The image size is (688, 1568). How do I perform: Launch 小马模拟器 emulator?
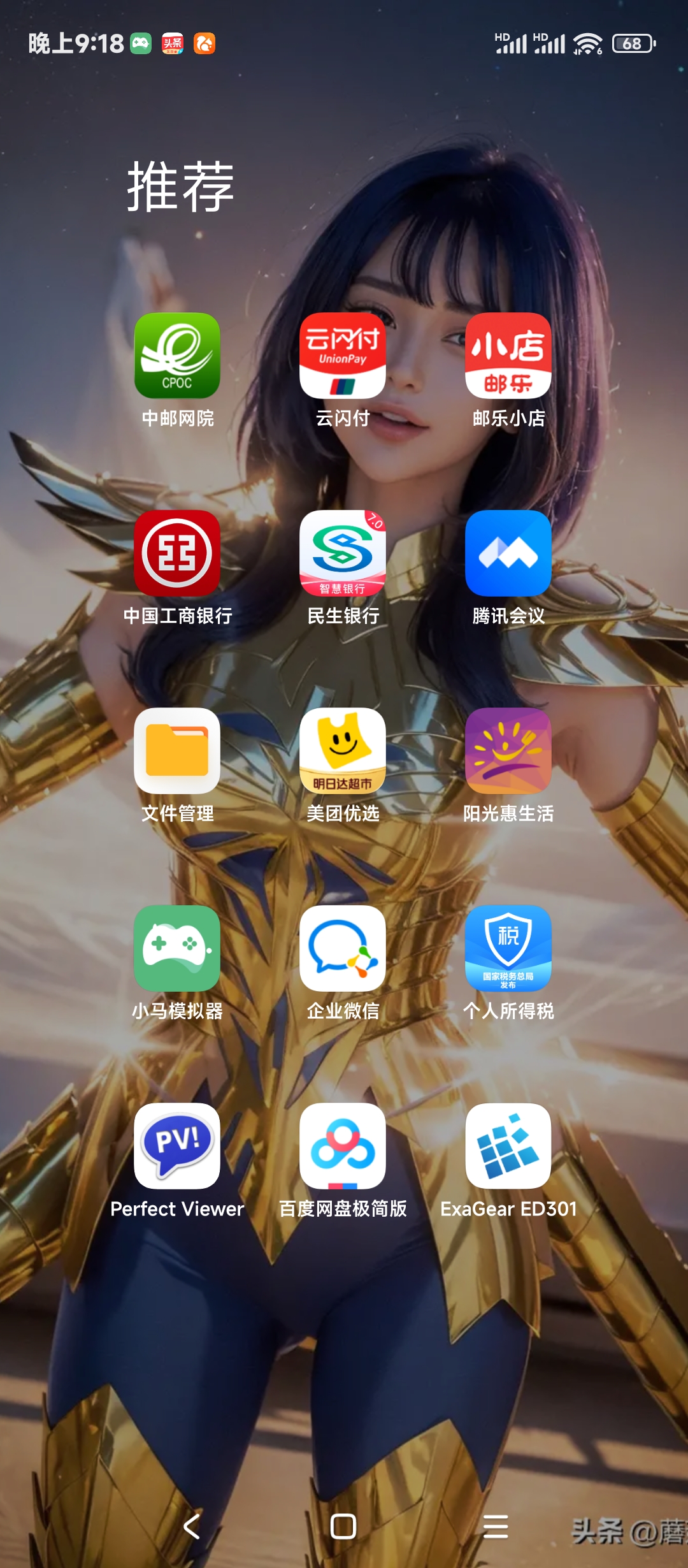pos(177,948)
